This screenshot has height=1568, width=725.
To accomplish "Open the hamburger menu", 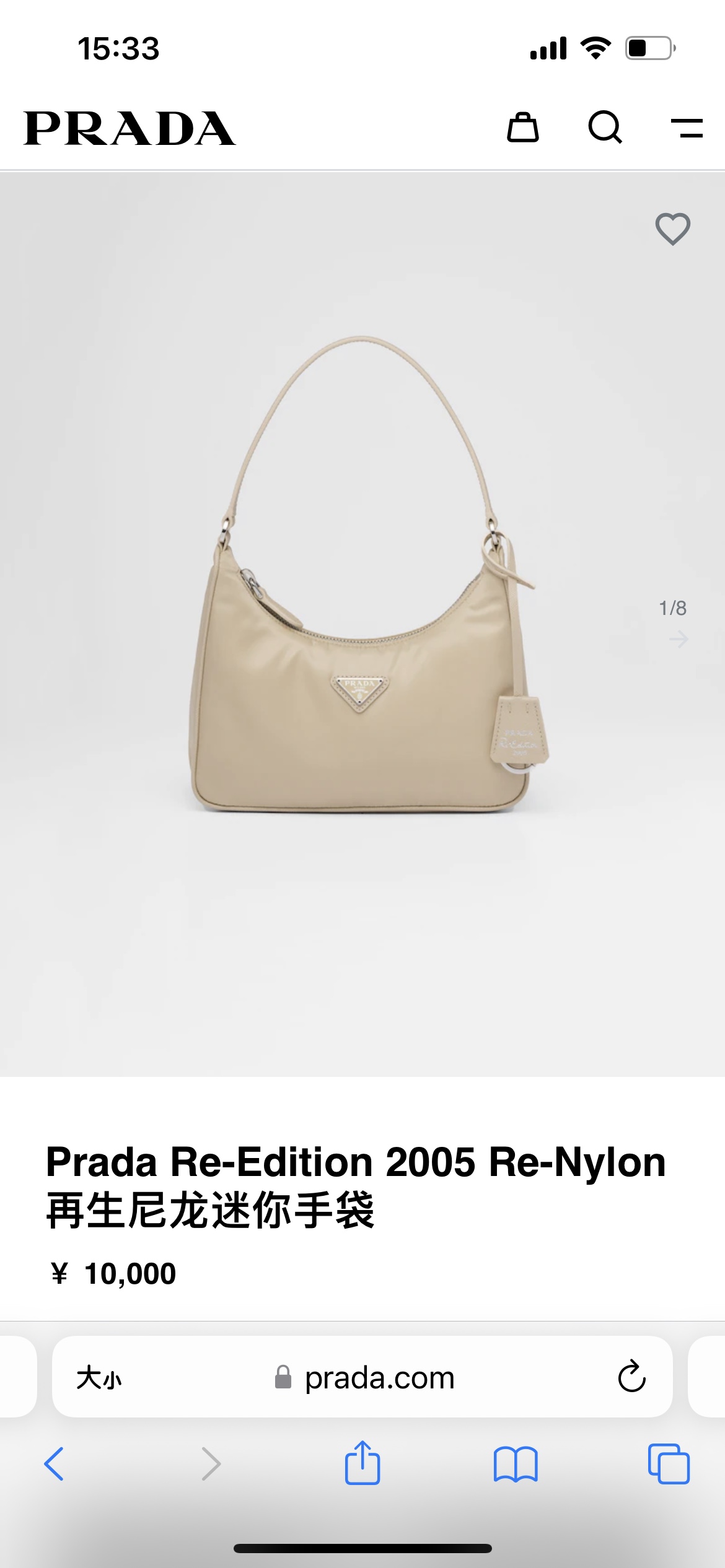I will click(x=687, y=128).
